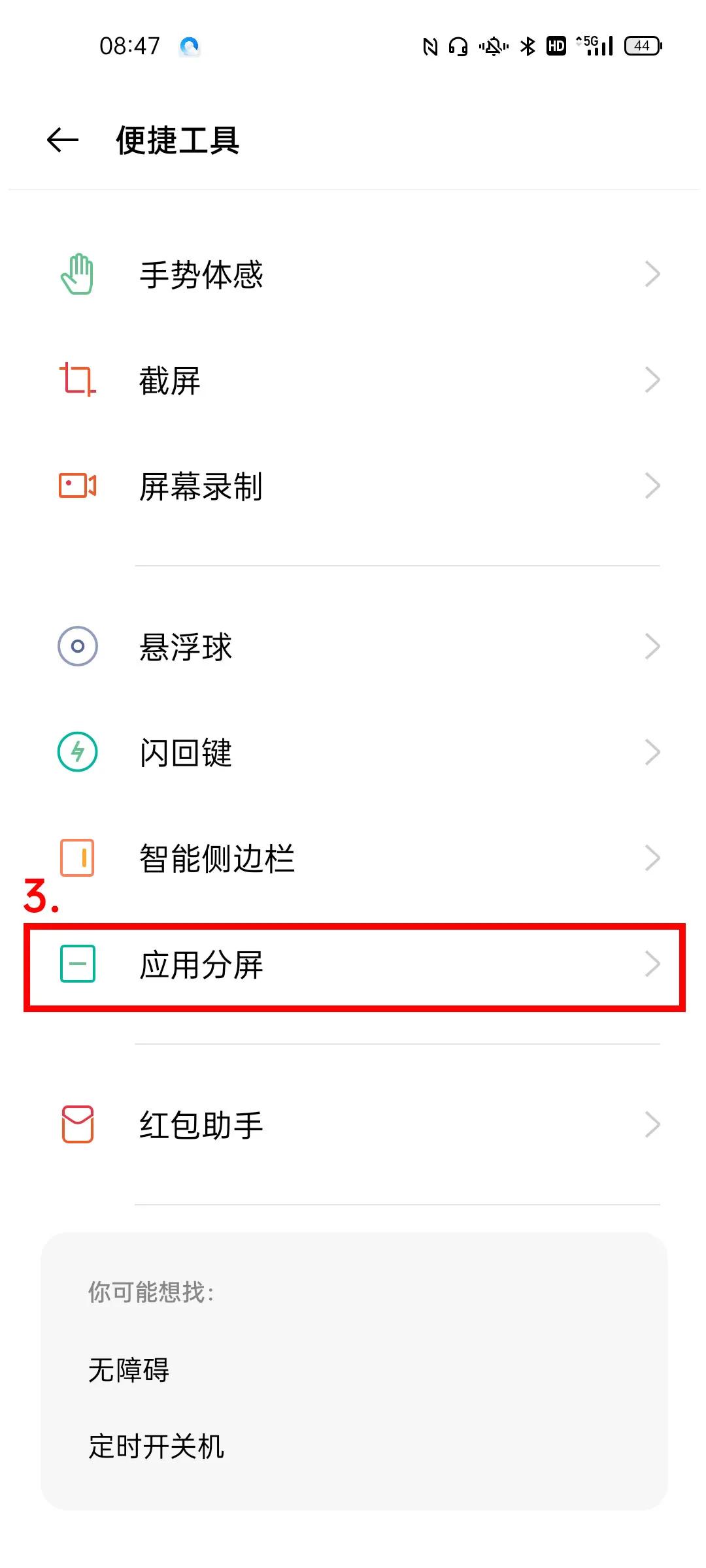Select the 屏幕录制 screen recording camera icon
Screen dimensions: 706x1568
pyautogui.click(x=76, y=485)
